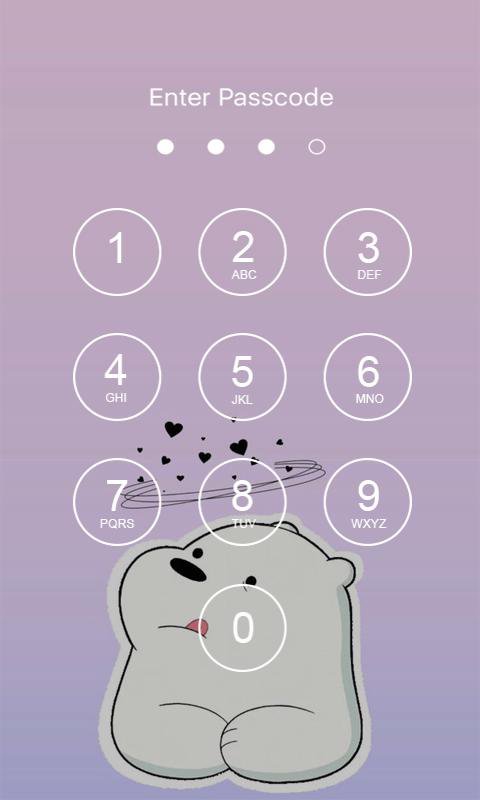Tap the 7 PQRS key
This screenshot has height=800, width=480.
coord(117,502)
